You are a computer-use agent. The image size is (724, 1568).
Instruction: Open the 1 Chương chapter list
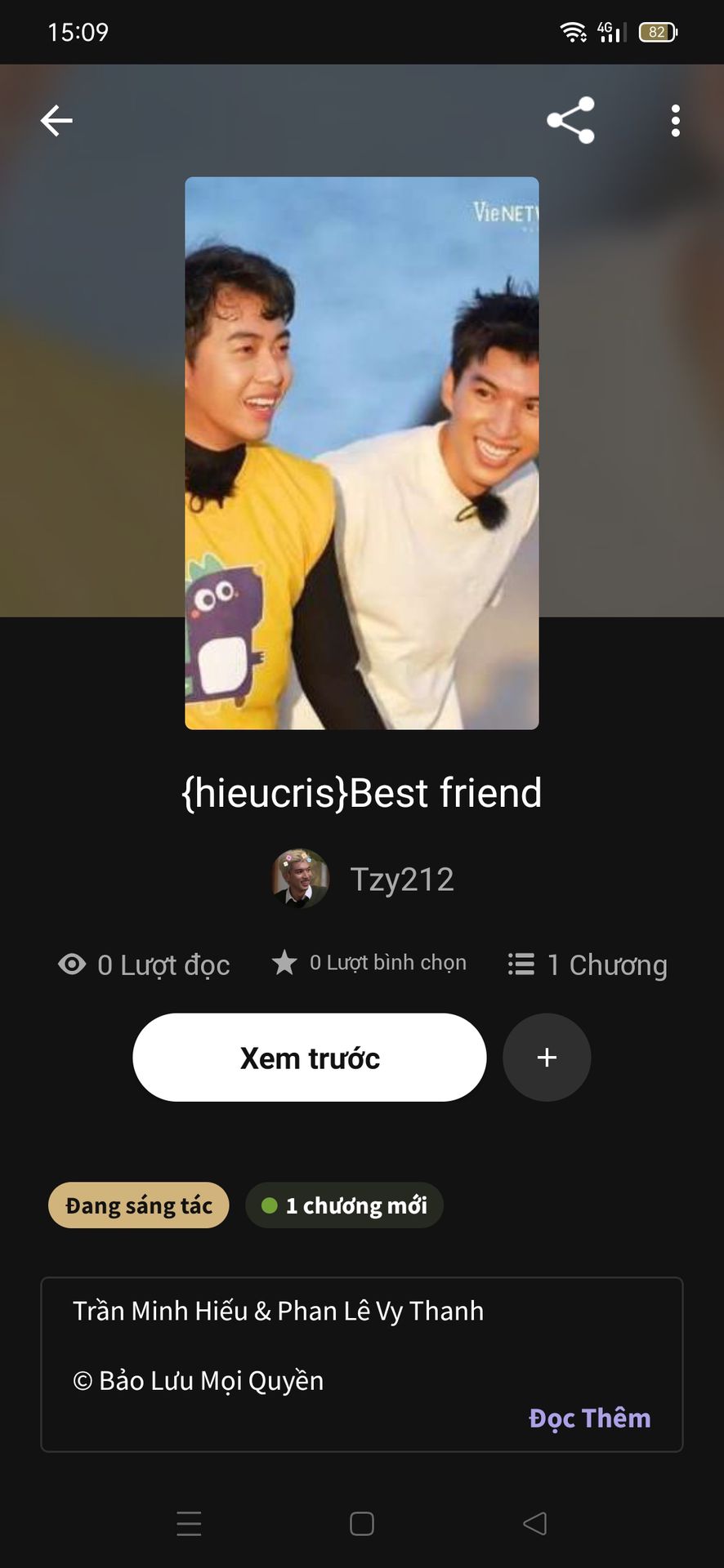point(588,964)
